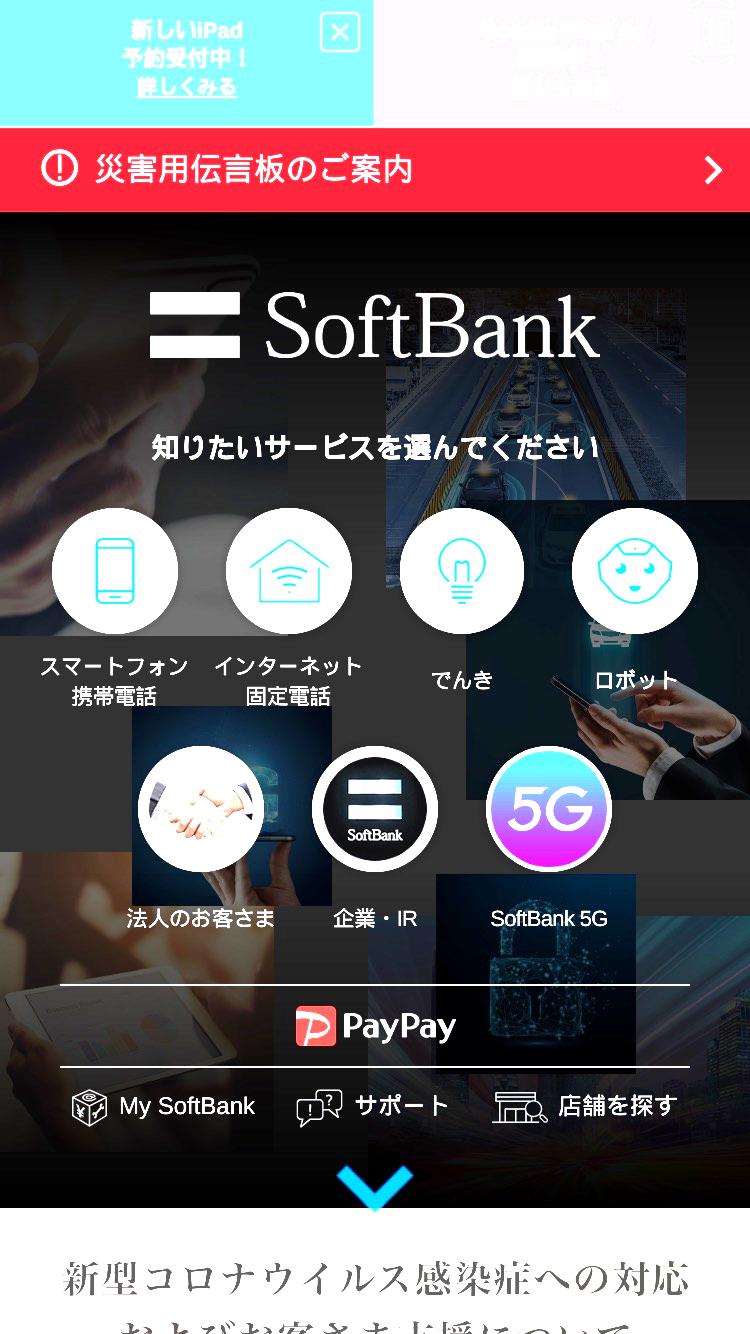The image size is (750, 1334).
Task: Choose the でんき service icon
Action: pos(462,571)
